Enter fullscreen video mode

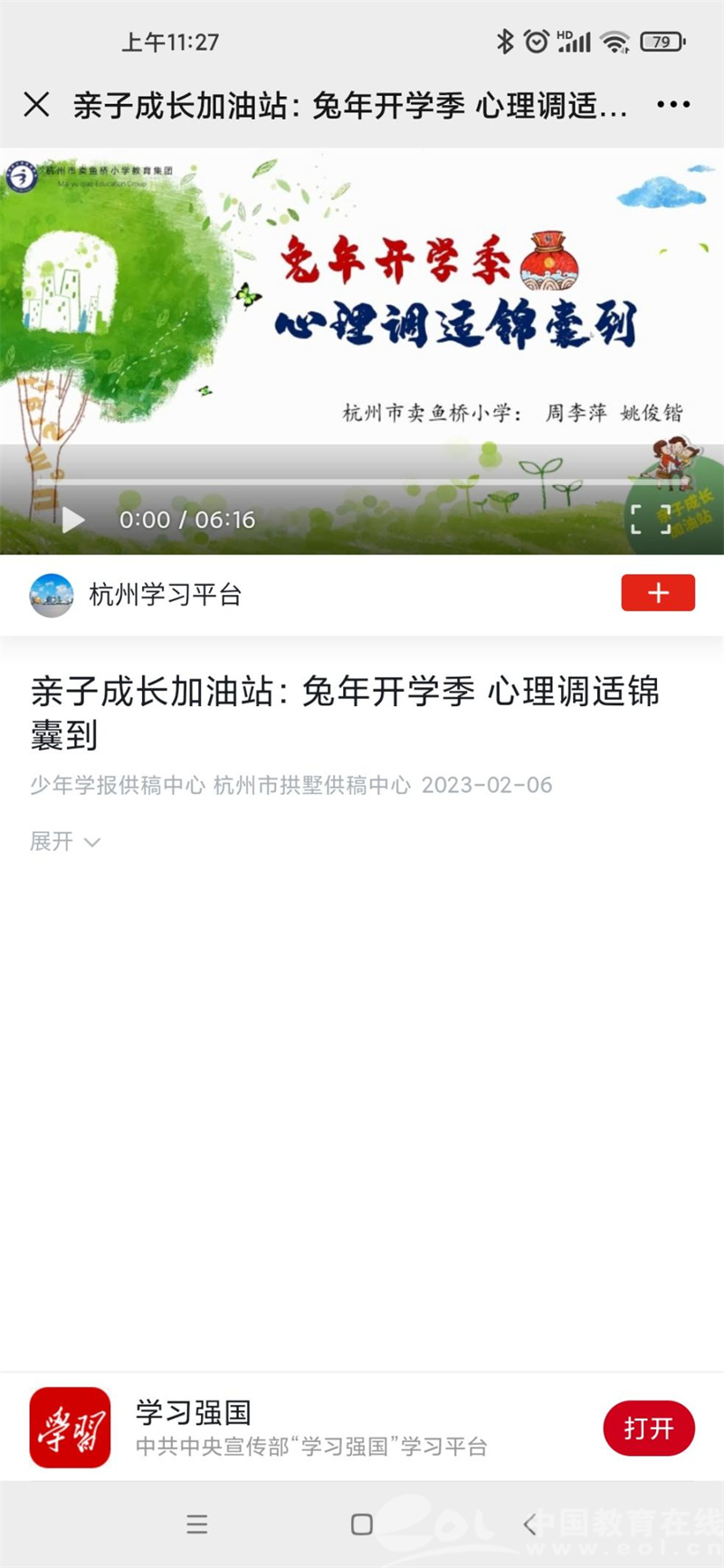650,520
